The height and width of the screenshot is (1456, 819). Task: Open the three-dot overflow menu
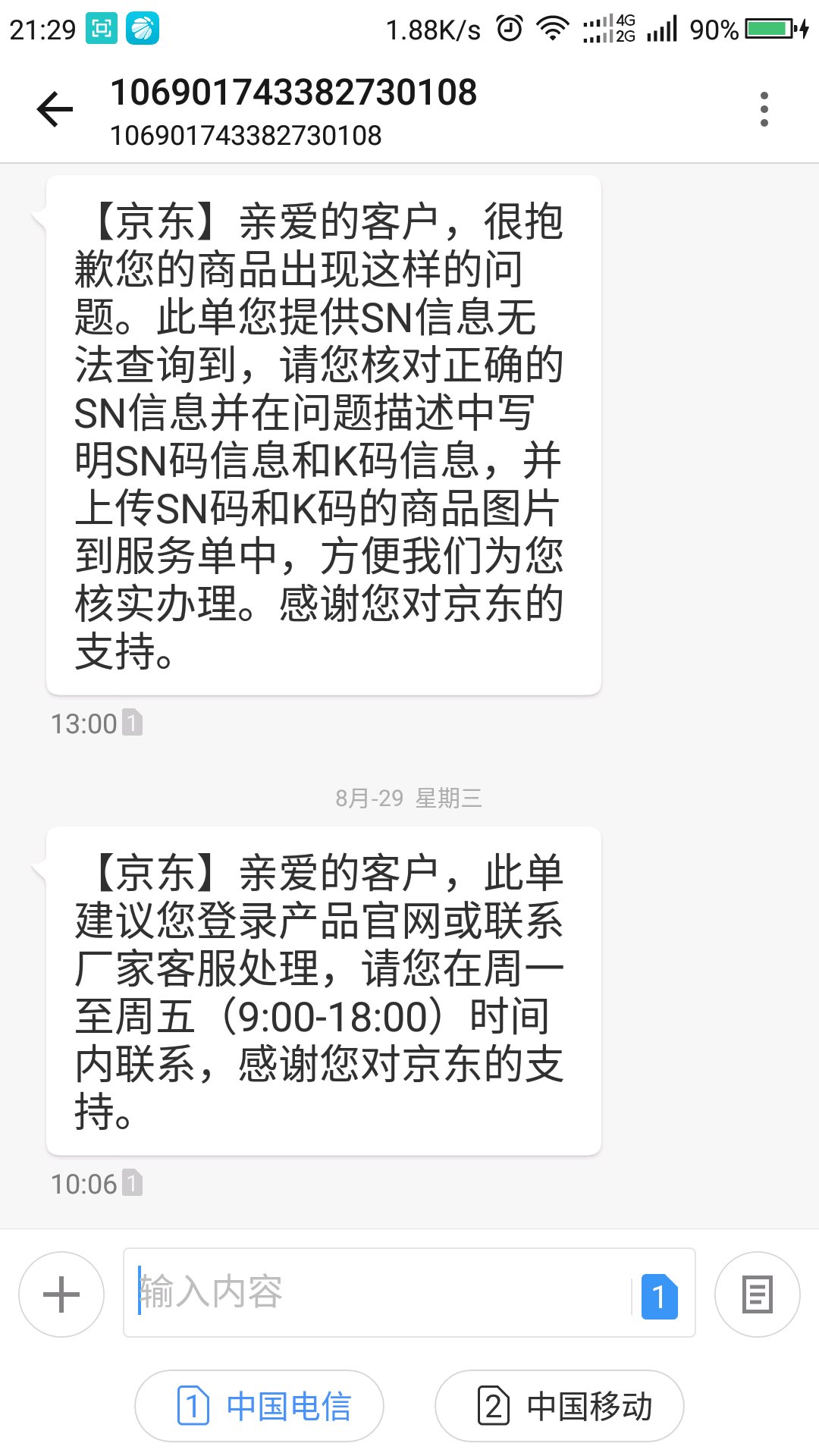(x=764, y=109)
